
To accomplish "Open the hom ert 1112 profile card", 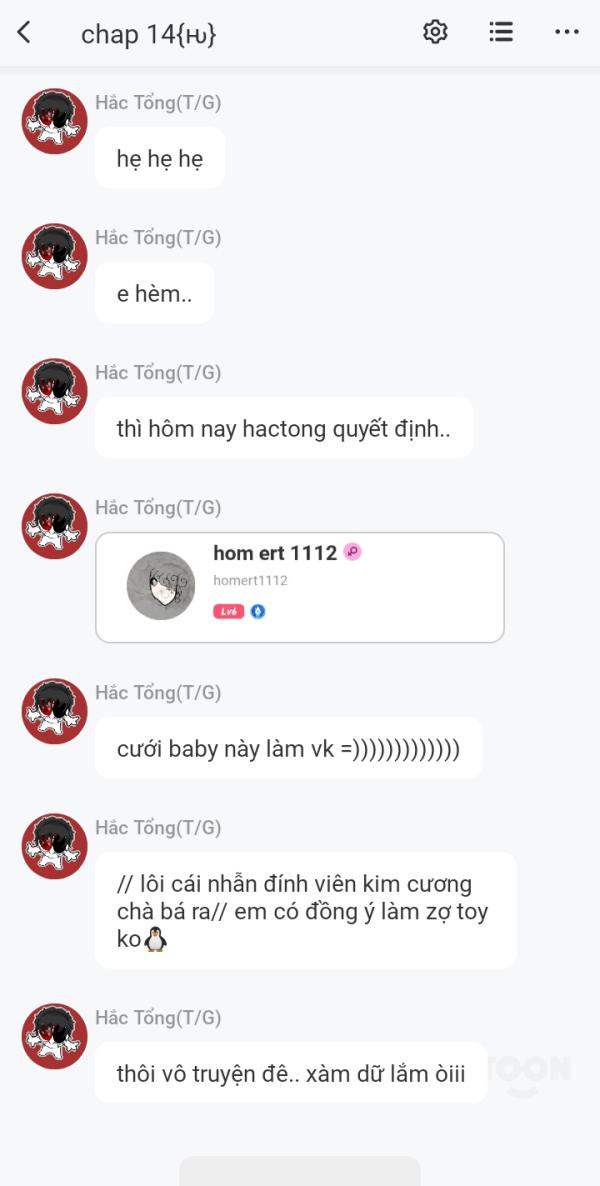I will [x=299, y=587].
